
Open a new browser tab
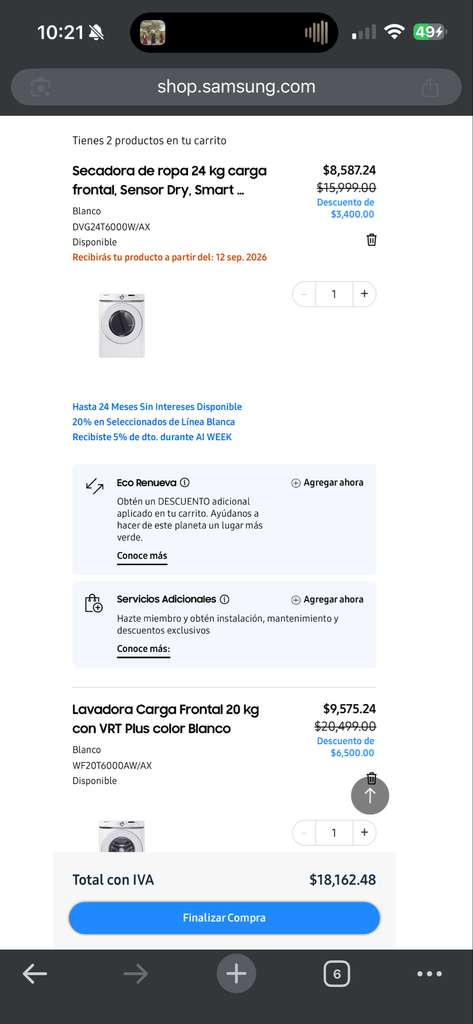[x=236, y=974]
